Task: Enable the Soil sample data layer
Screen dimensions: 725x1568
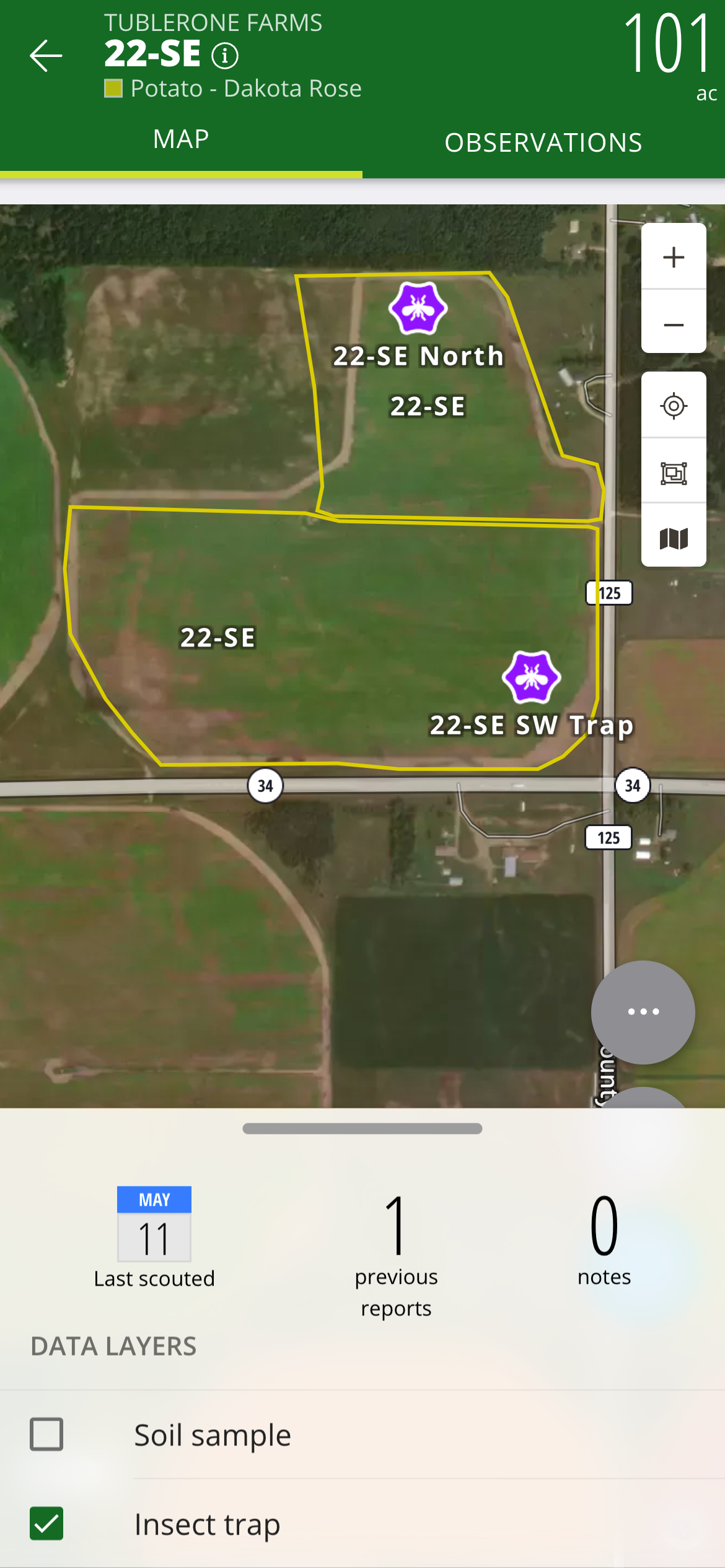Action: (x=47, y=1434)
